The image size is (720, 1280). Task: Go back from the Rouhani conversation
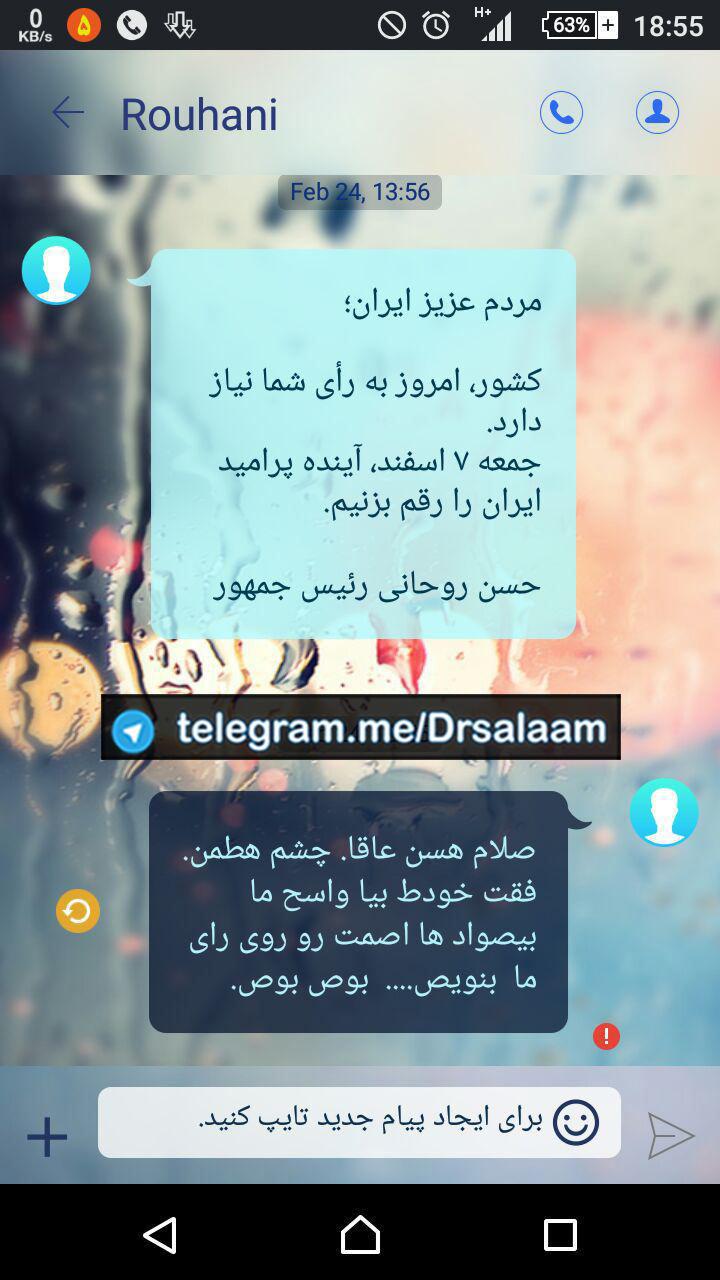coord(67,113)
